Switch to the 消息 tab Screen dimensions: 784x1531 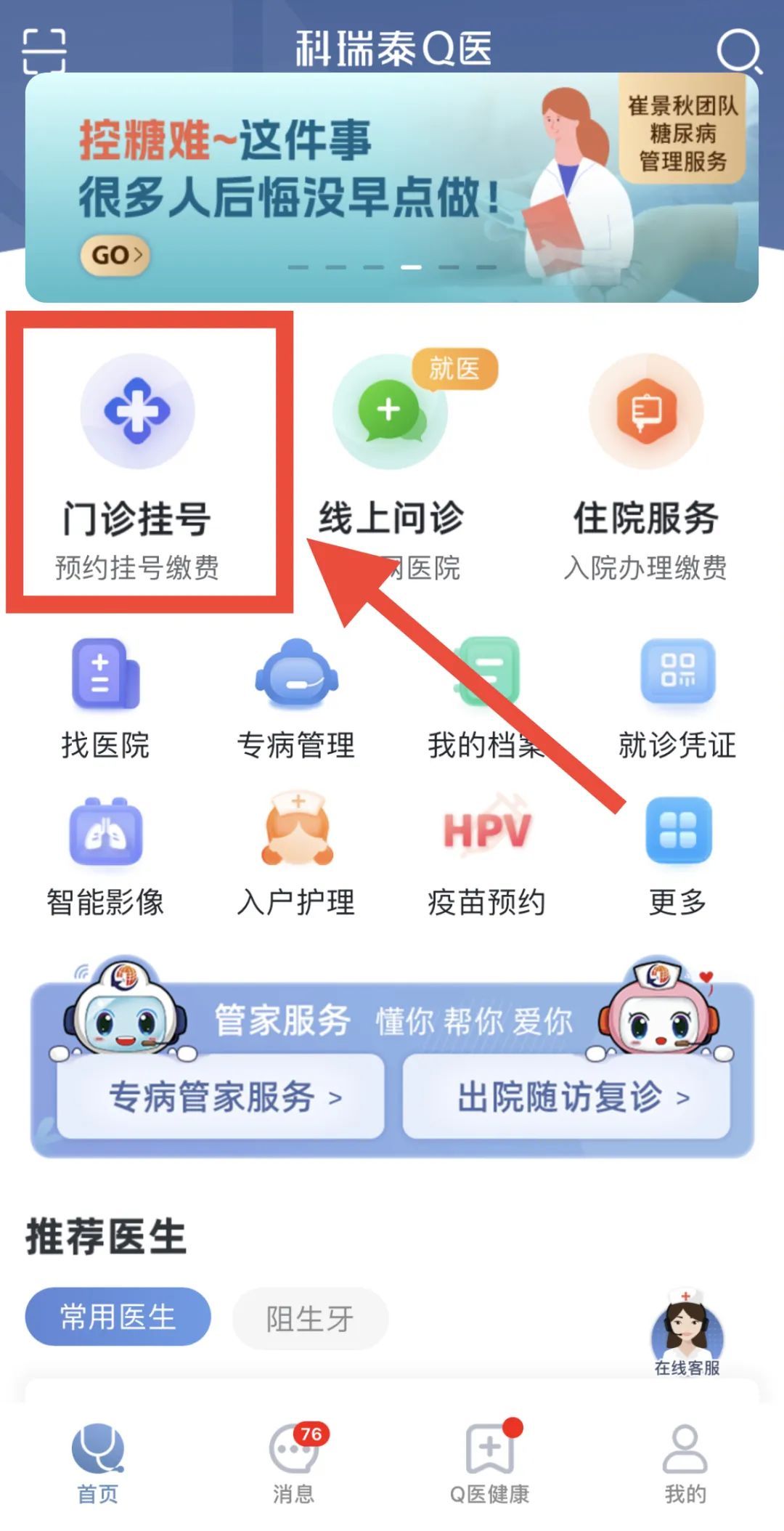[x=294, y=1463]
